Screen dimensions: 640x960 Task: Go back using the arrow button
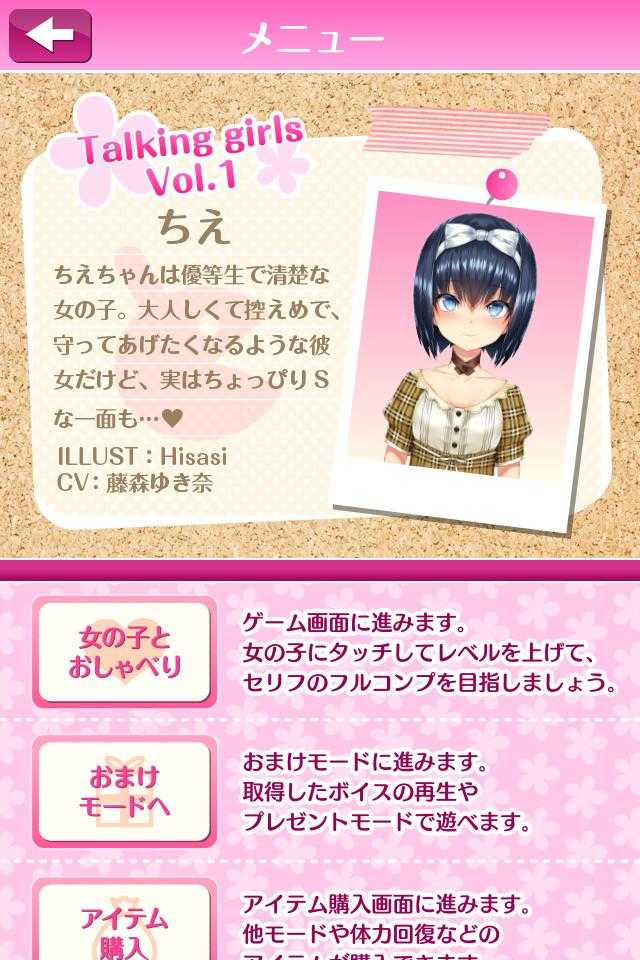[x=50, y=36]
